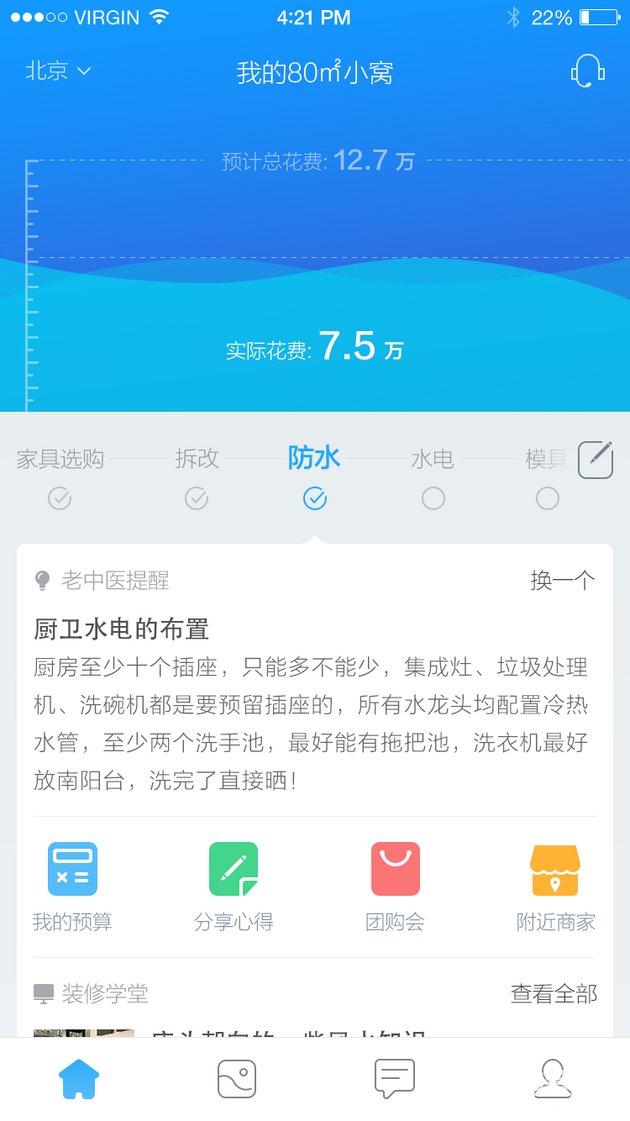Screen dimensions: 630x1121
Task: Go to the home tab
Action: click(x=79, y=1079)
